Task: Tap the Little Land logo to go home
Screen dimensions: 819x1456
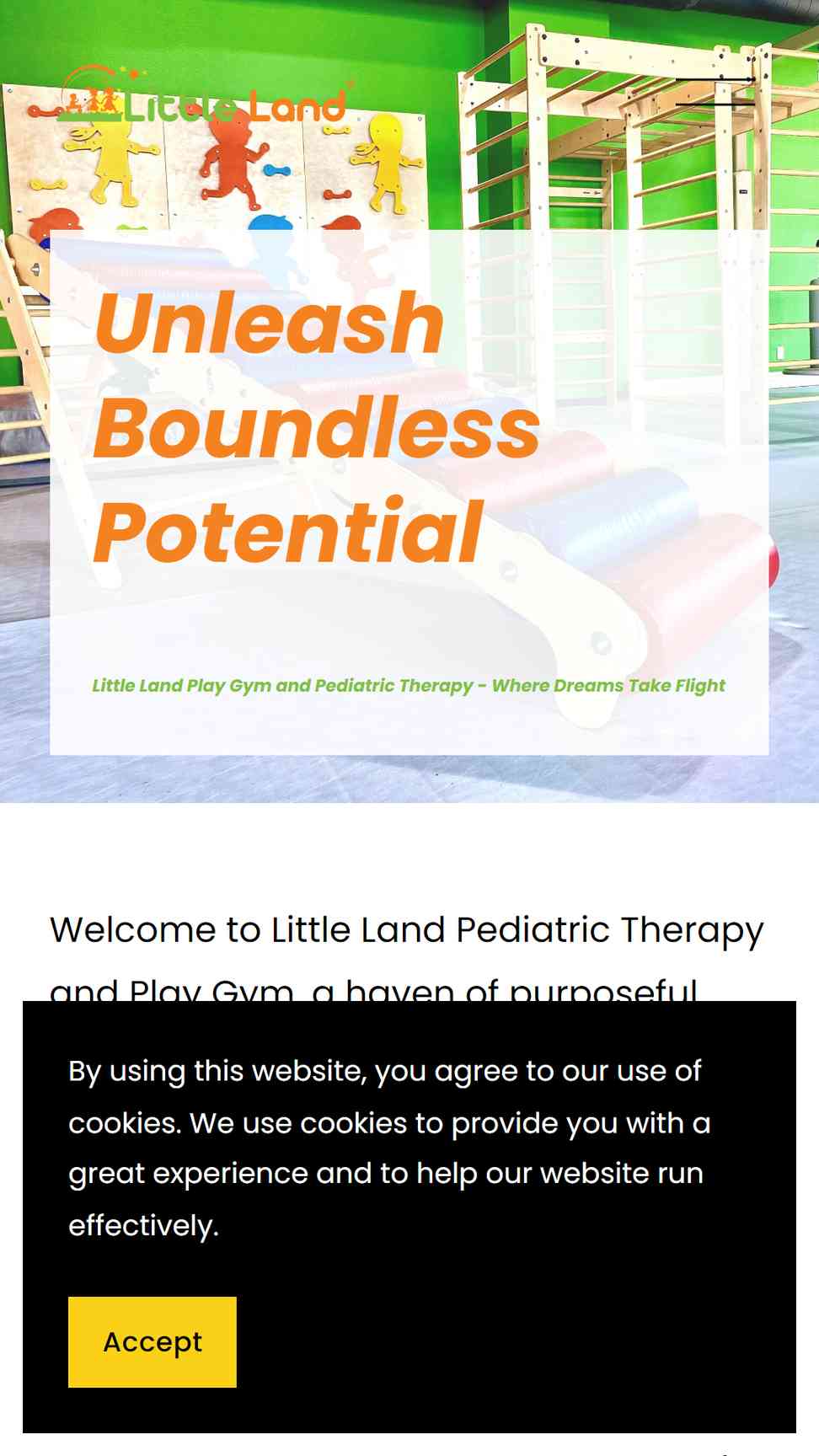Action: pos(202,98)
